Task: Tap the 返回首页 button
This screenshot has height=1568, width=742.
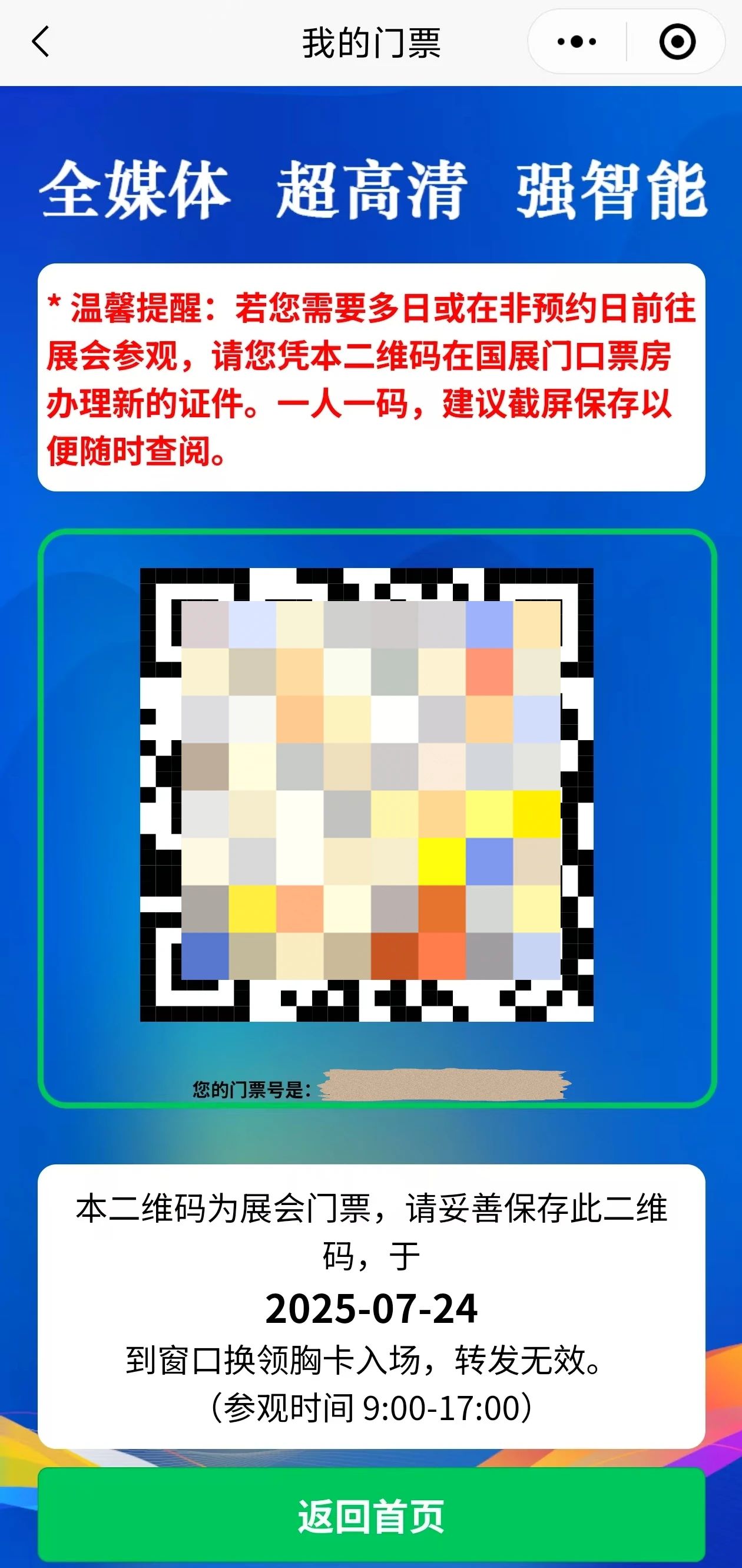Action: (371, 1516)
